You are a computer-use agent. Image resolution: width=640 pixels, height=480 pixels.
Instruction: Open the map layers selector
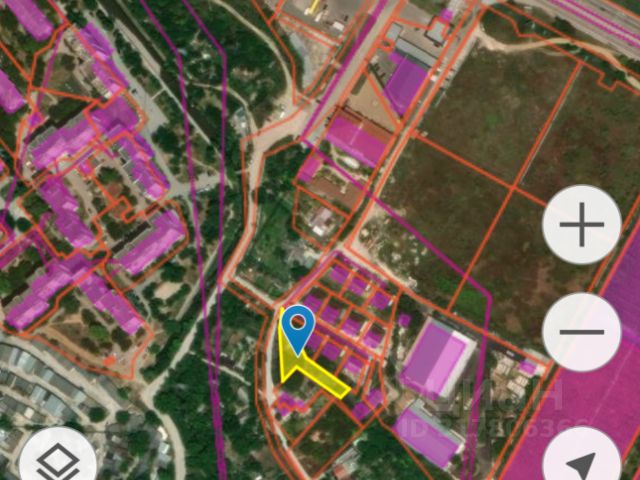pyautogui.click(x=58, y=462)
